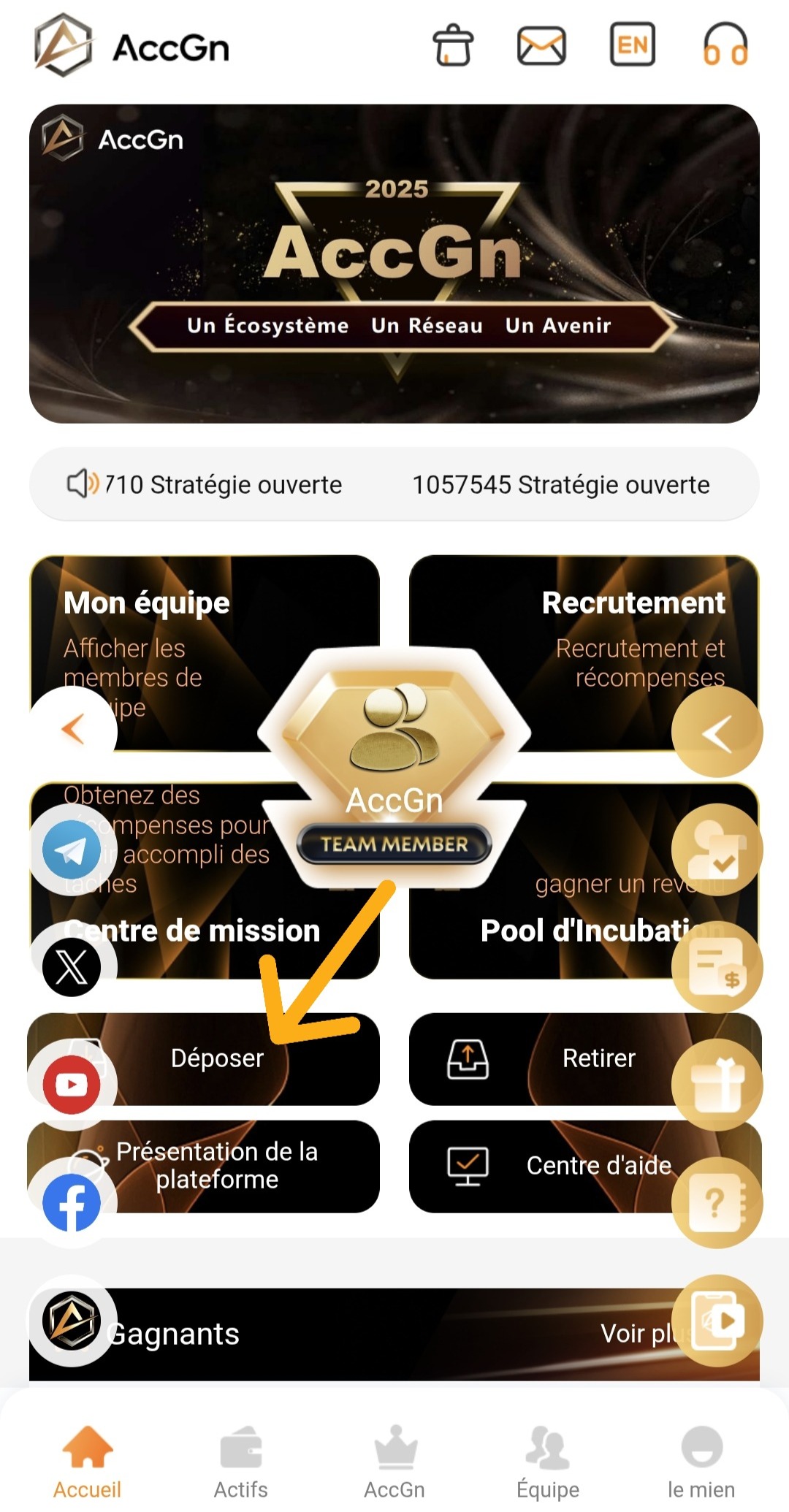The height and width of the screenshot is (1512, 789).
Task: Tap the Déposer button
Action: 217,1058
